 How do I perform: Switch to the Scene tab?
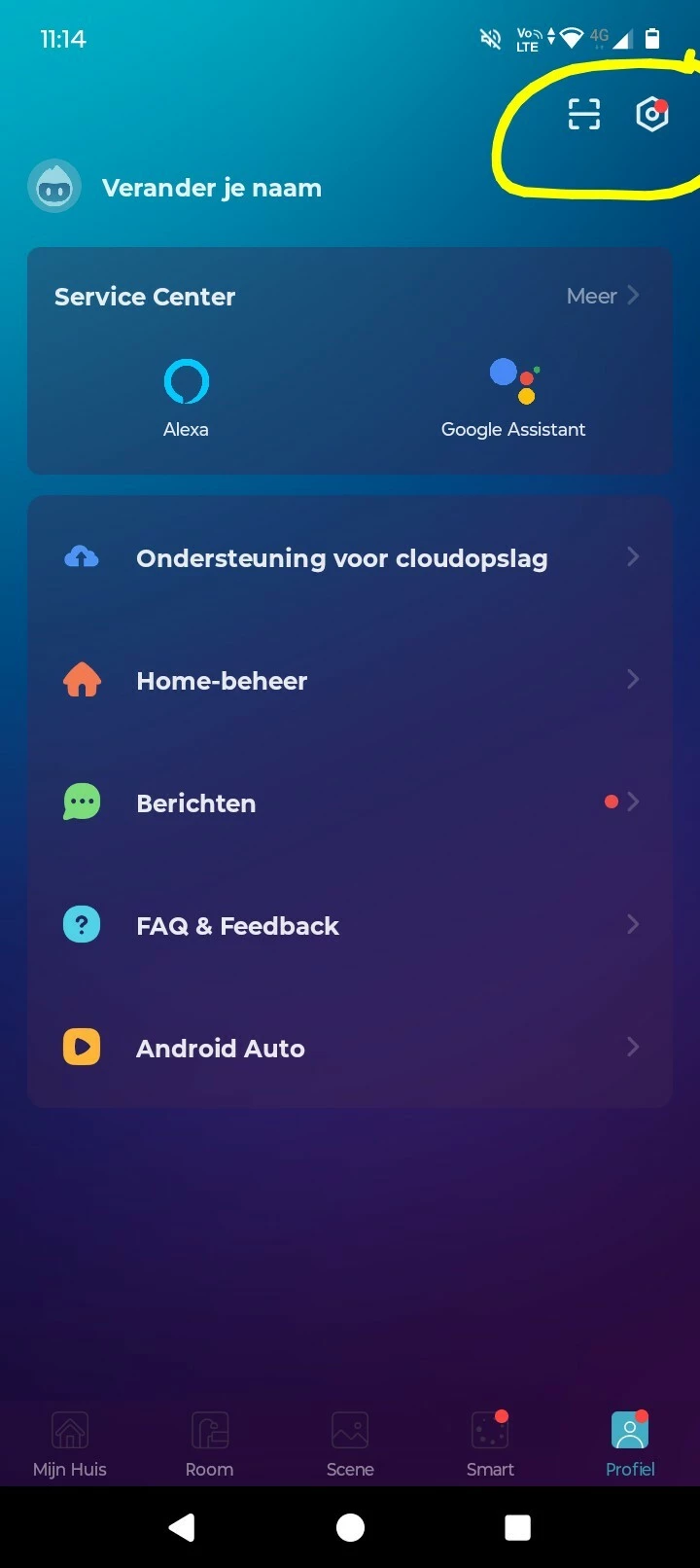350,1443
